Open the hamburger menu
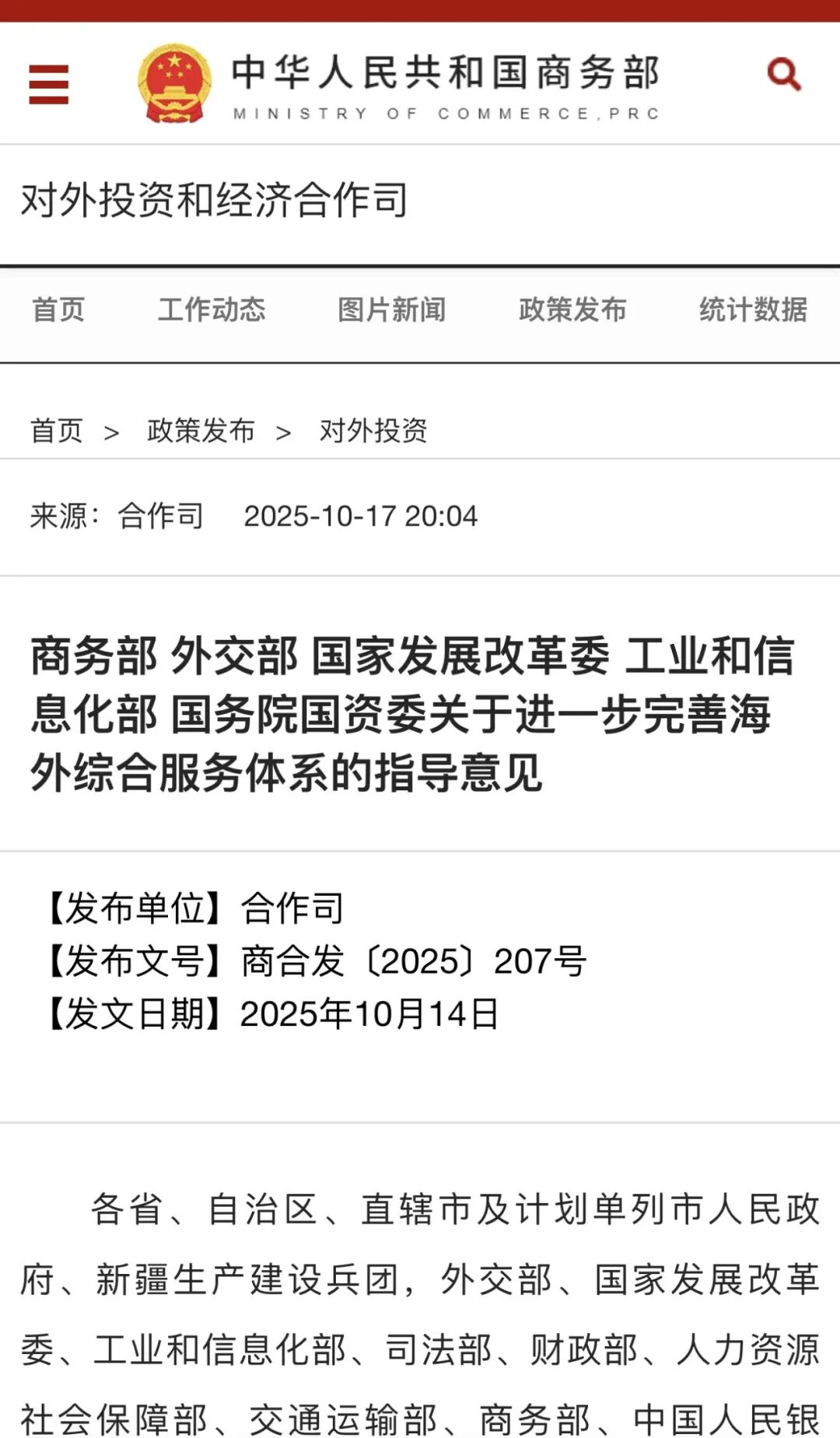The height and width of the screenshot is (1438, 840). 48,84
